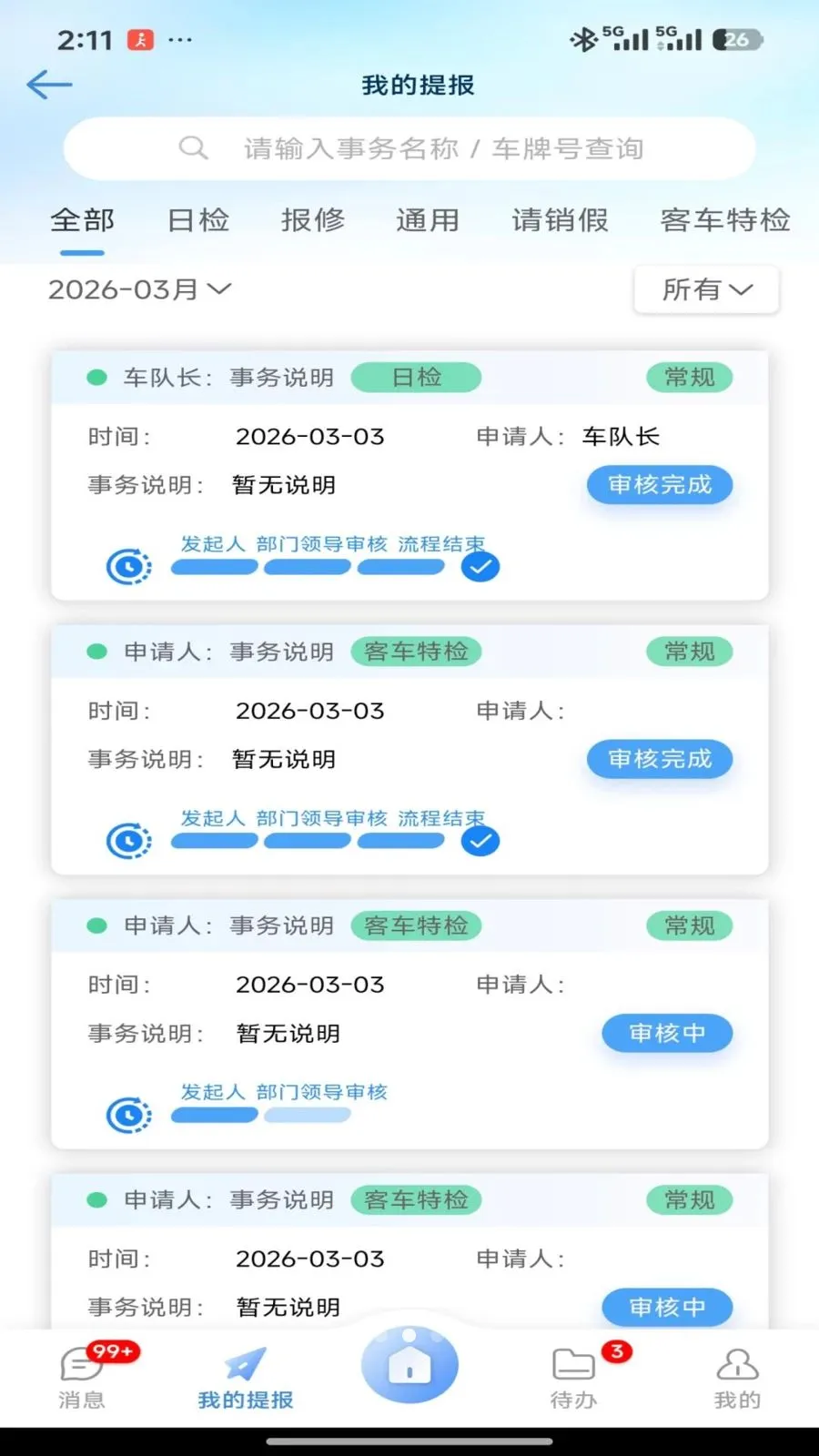Tap the central home icon in bottom bar
Screen dimensions: 819x1456
click(x=409, y=1362)
